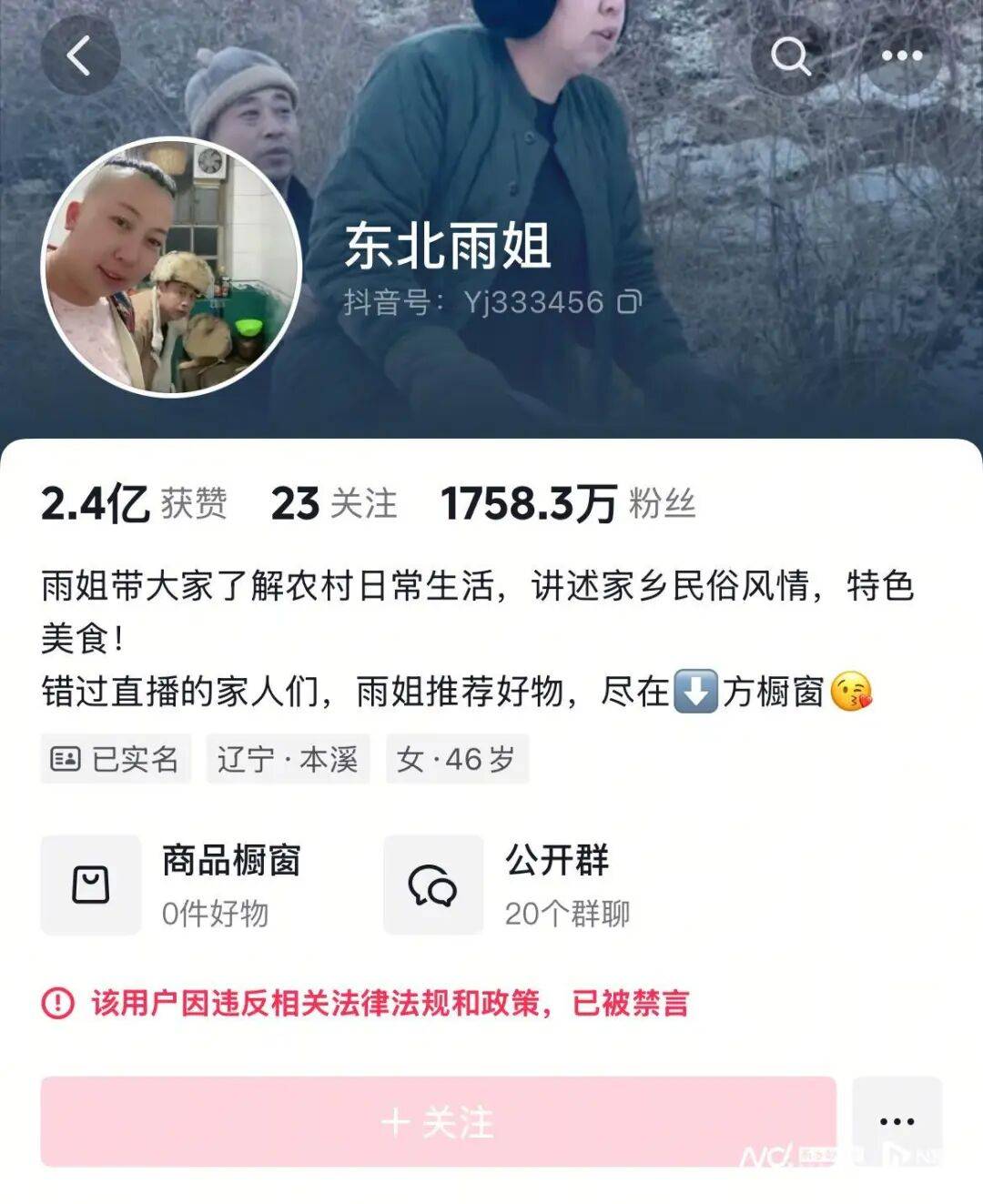View the 1758.3万 粉丝 followers list
The height and width of the screenshot is (1204, 983).
coord(568,503)
